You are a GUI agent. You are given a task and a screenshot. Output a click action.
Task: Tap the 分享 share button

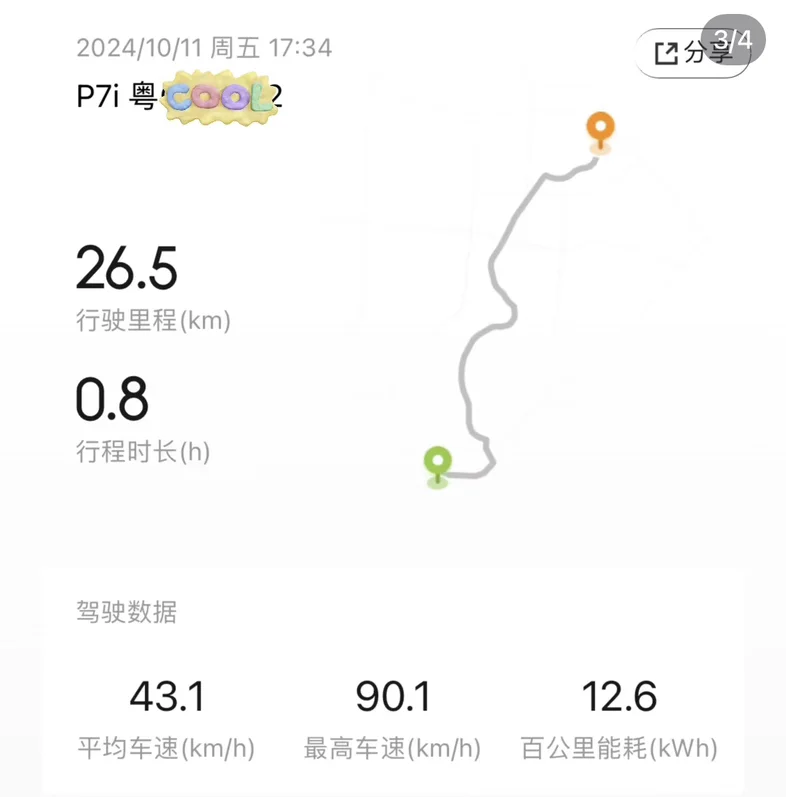pos(692,53)
